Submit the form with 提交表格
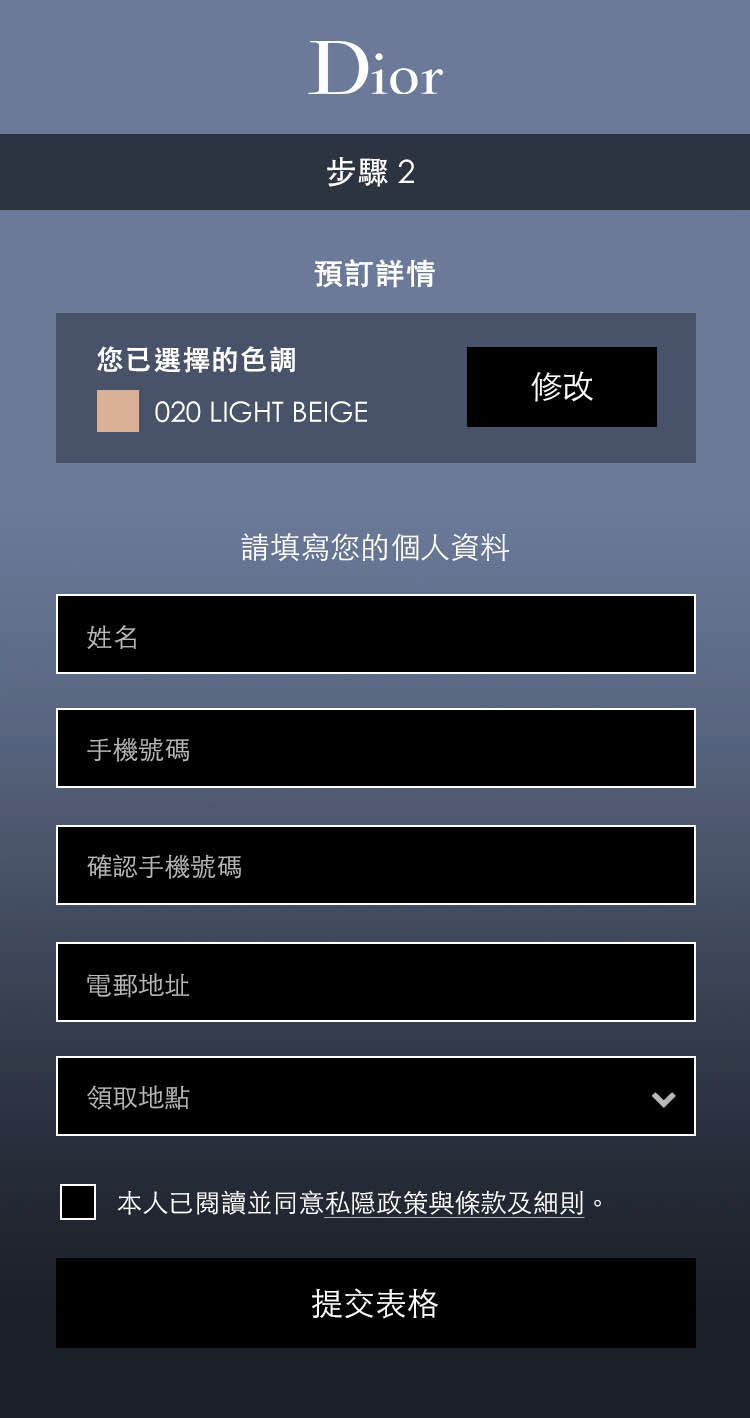The image size is (750, 1418). 375,1303
